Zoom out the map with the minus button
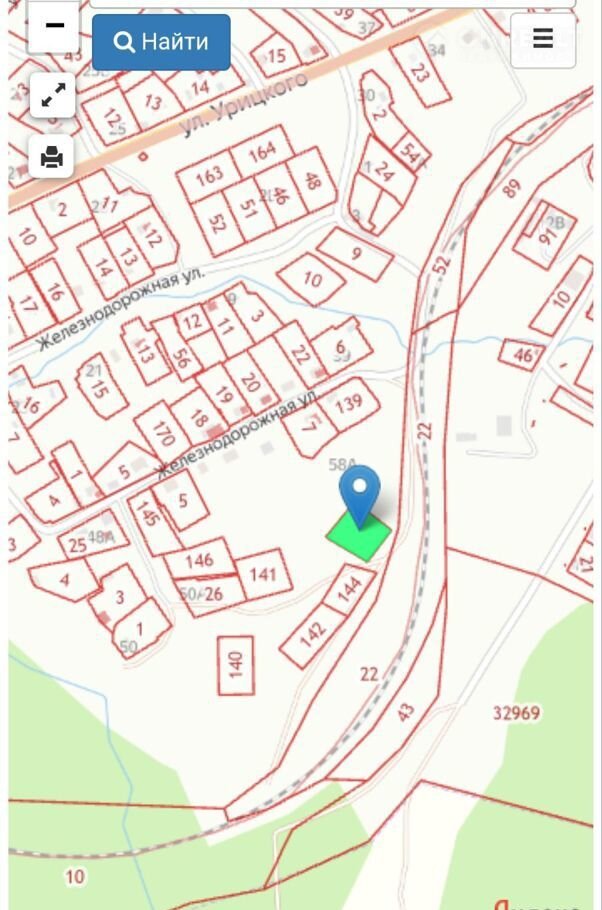 pos(54,26)
